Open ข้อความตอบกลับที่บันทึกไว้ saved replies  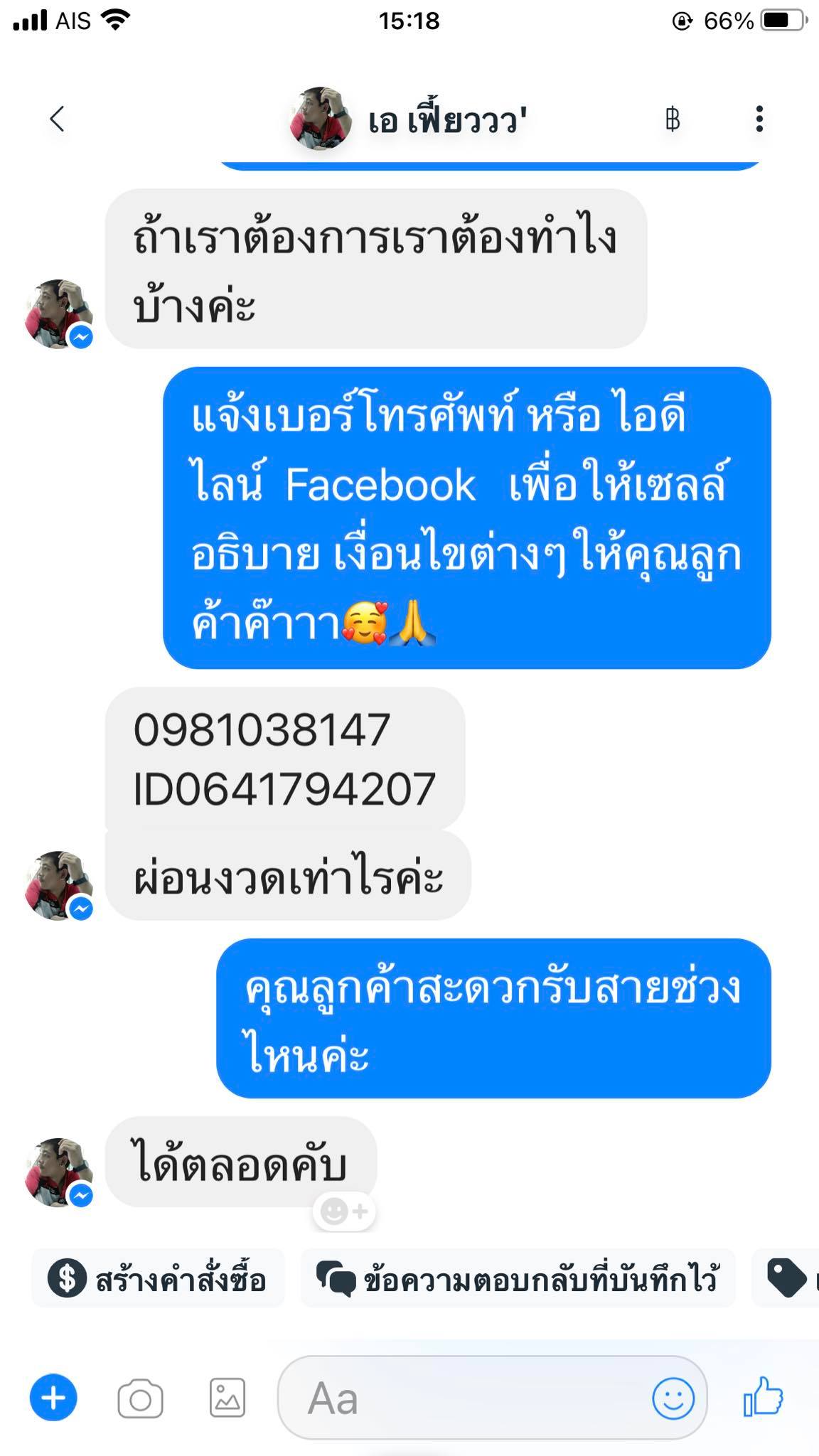[518, 1280]
